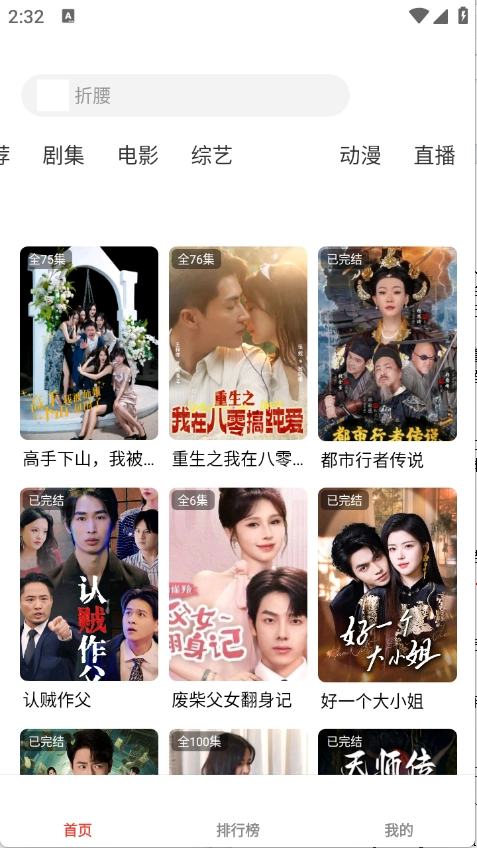Switch to the 排行榜 bottom tab
The image size is (477, 848).
click(238, 830)
